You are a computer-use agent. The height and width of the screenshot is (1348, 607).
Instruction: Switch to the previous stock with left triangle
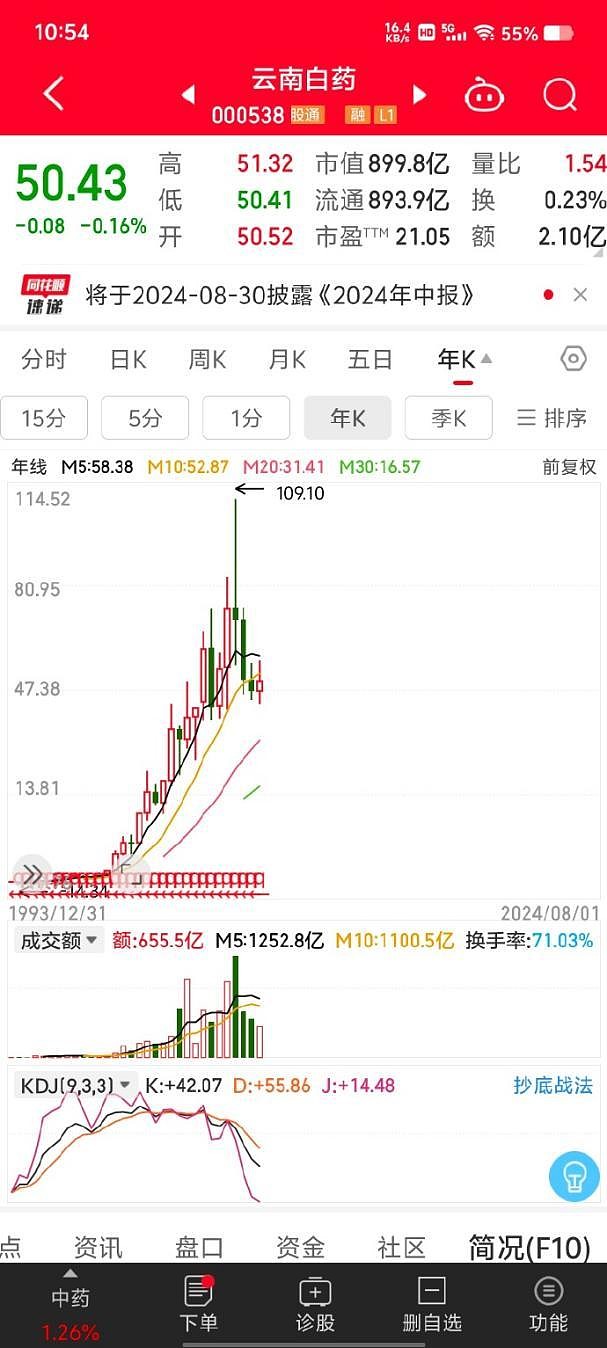[x=187, y=95]
